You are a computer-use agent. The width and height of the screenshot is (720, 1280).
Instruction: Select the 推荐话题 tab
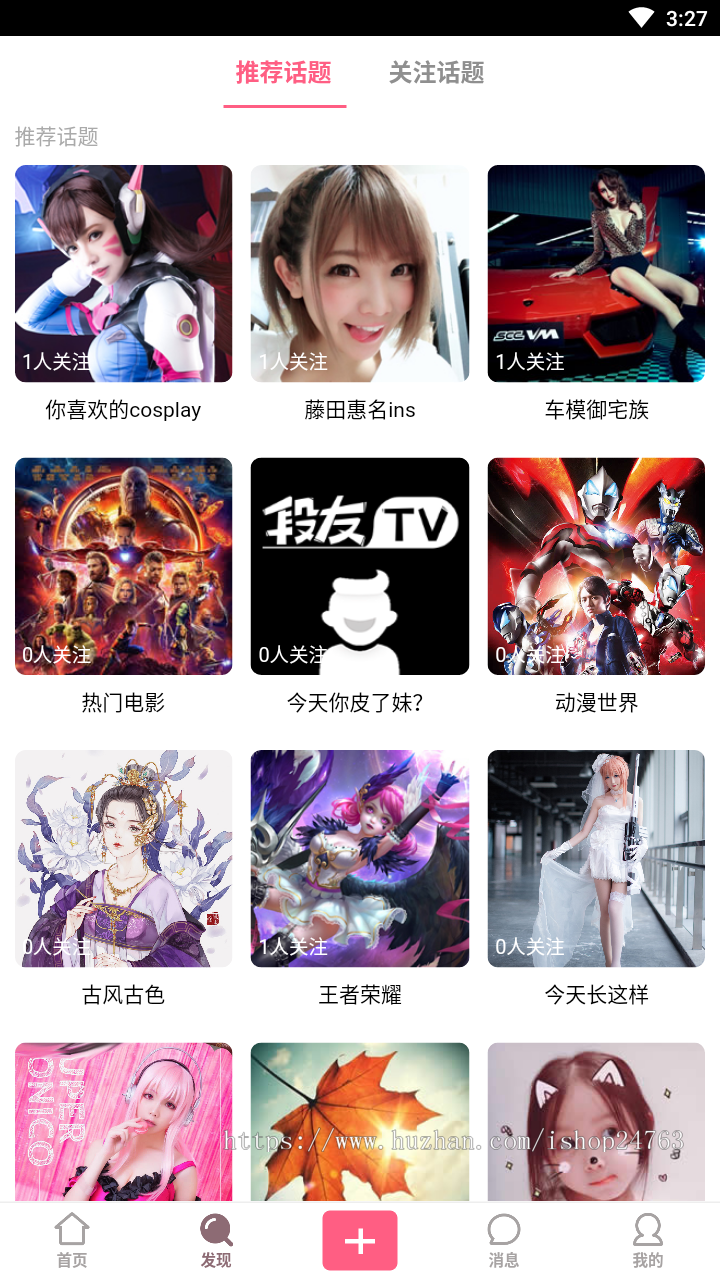point(283,73)
